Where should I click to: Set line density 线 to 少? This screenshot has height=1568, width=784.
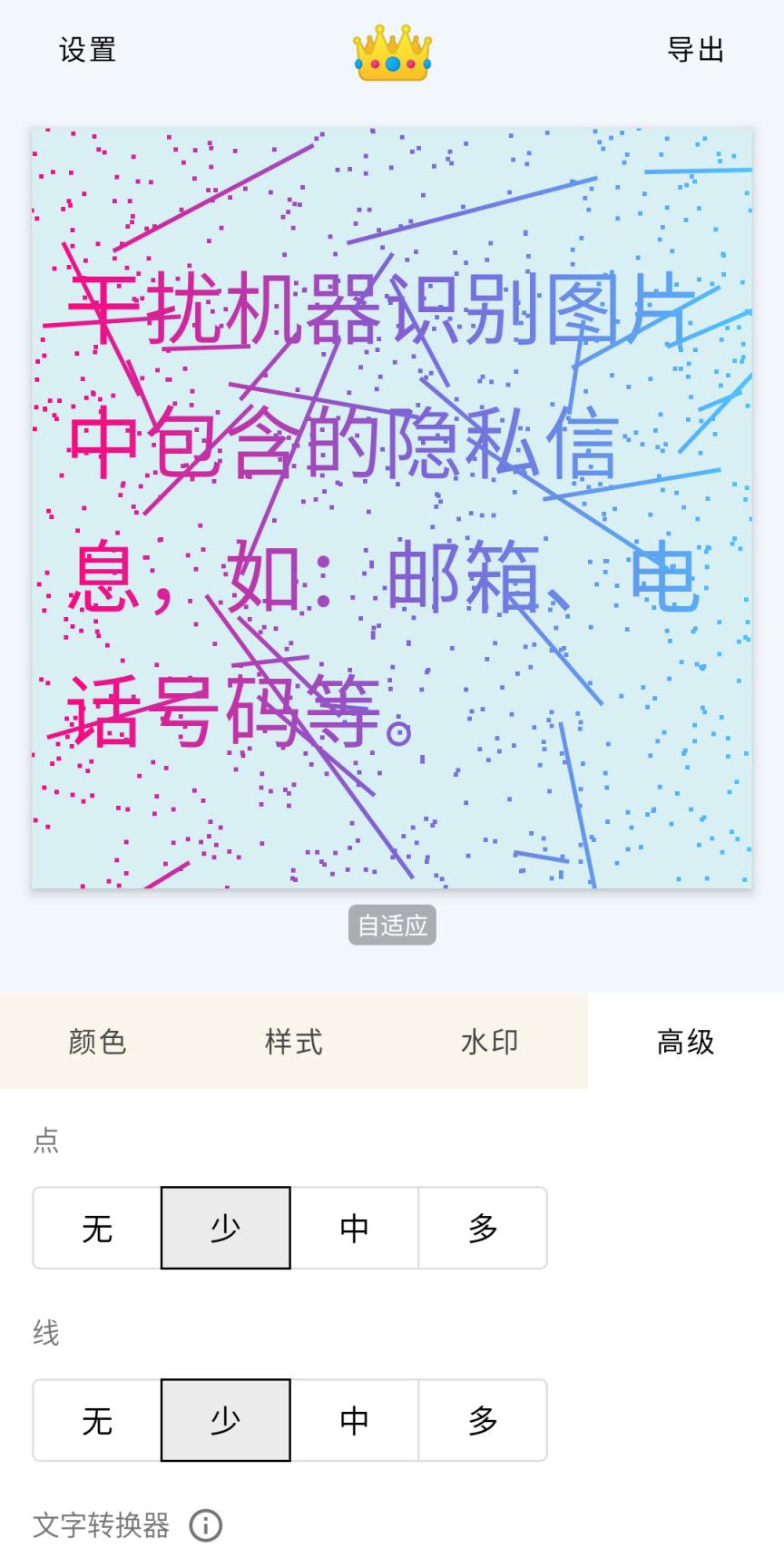(x=225, y=1420)
